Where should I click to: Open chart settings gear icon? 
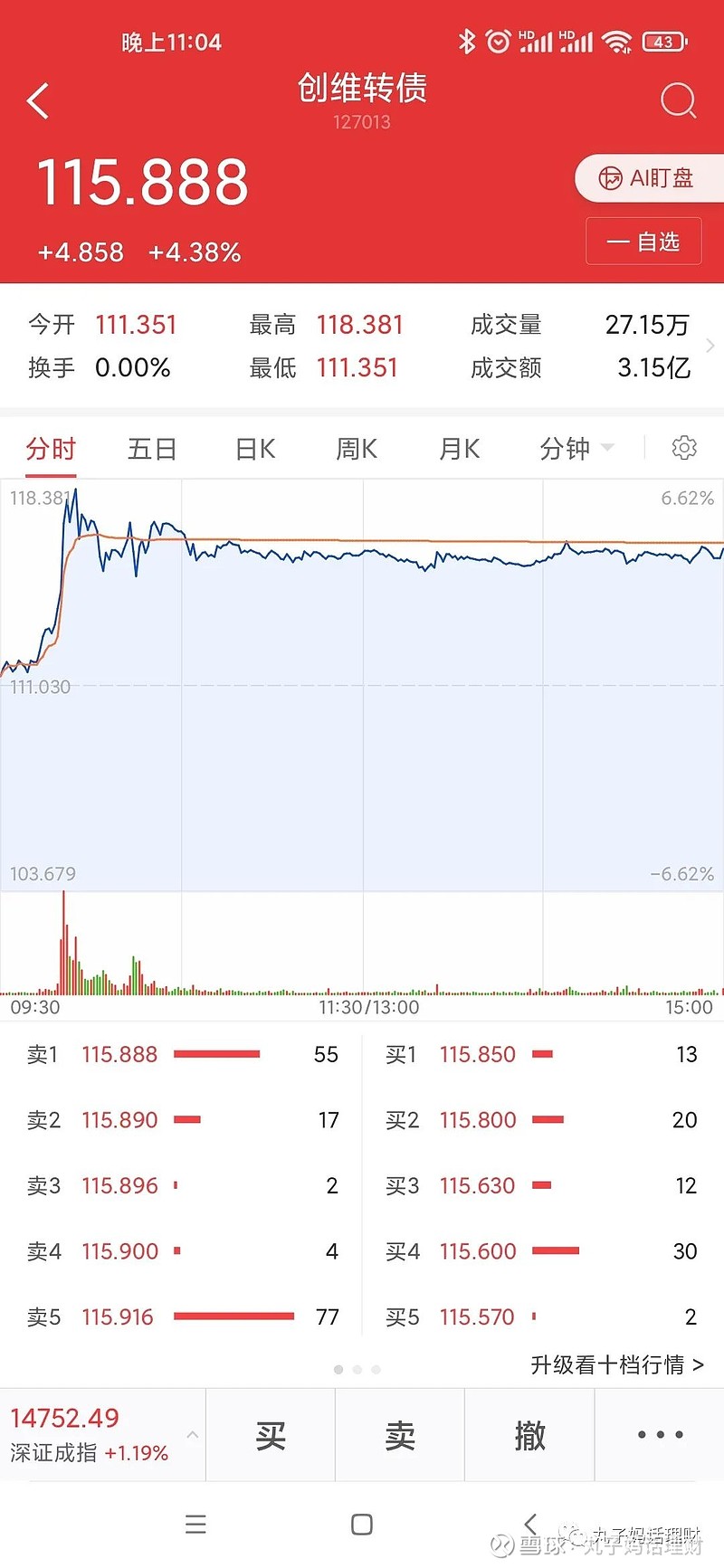(684, 448)
